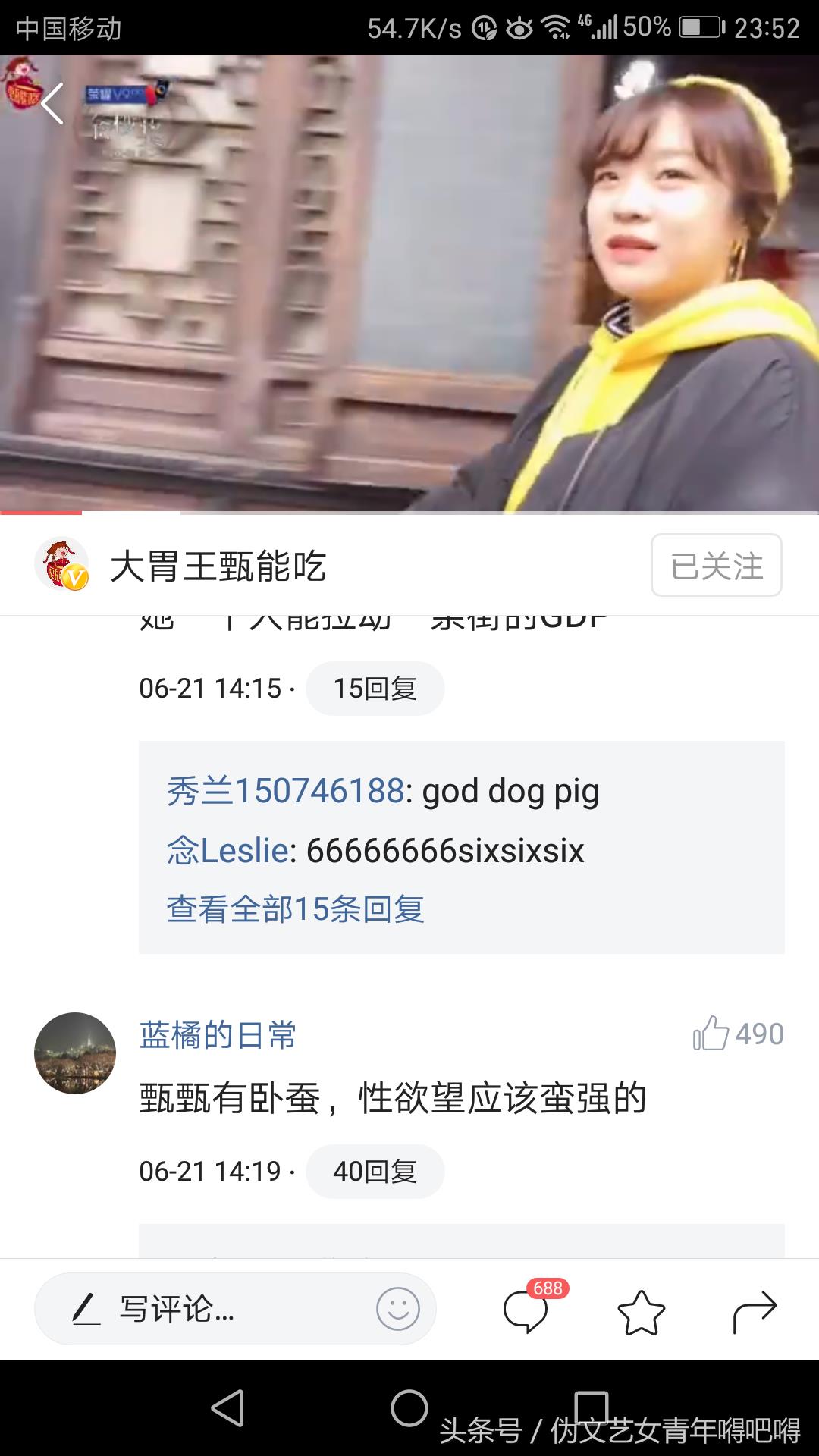Open user 念Leslie's profile
819x1456 pixels.
click(x=227, y=851)
